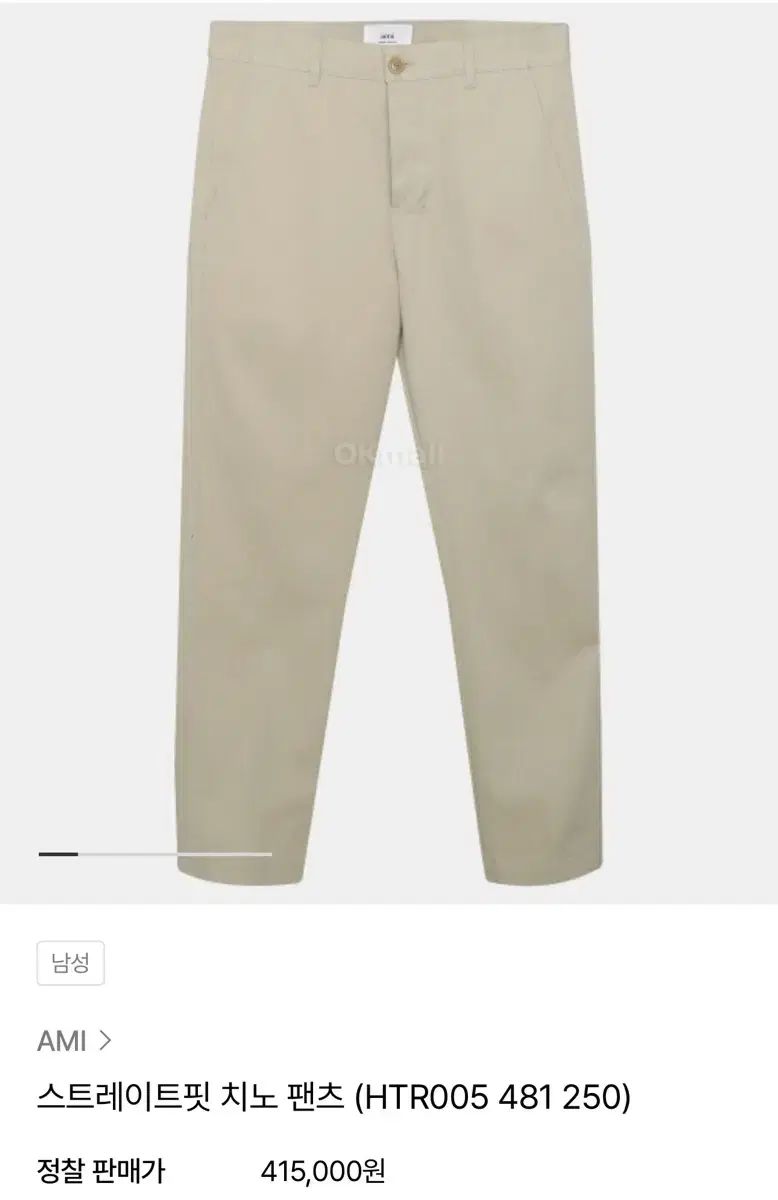This screenshot has height=1200, width=778.
Task: Tap the 남성 category chip
Action: (71, 964)
